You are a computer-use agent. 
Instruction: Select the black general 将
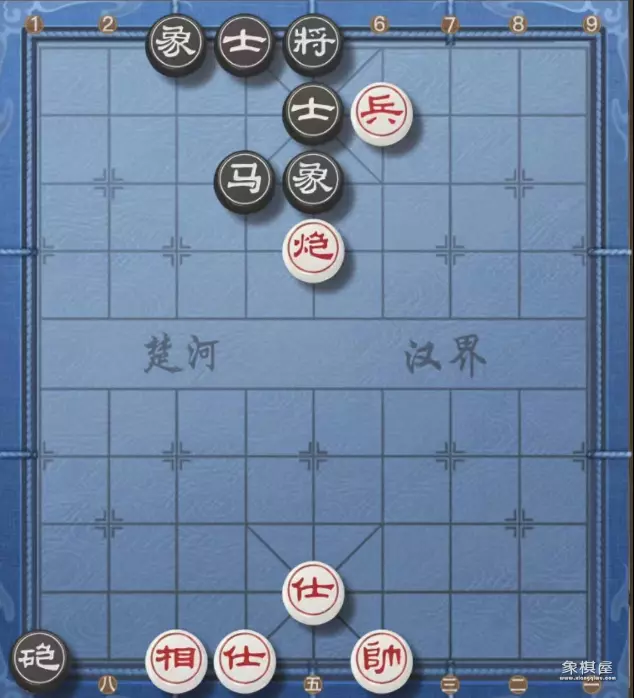tap(313, 45)
